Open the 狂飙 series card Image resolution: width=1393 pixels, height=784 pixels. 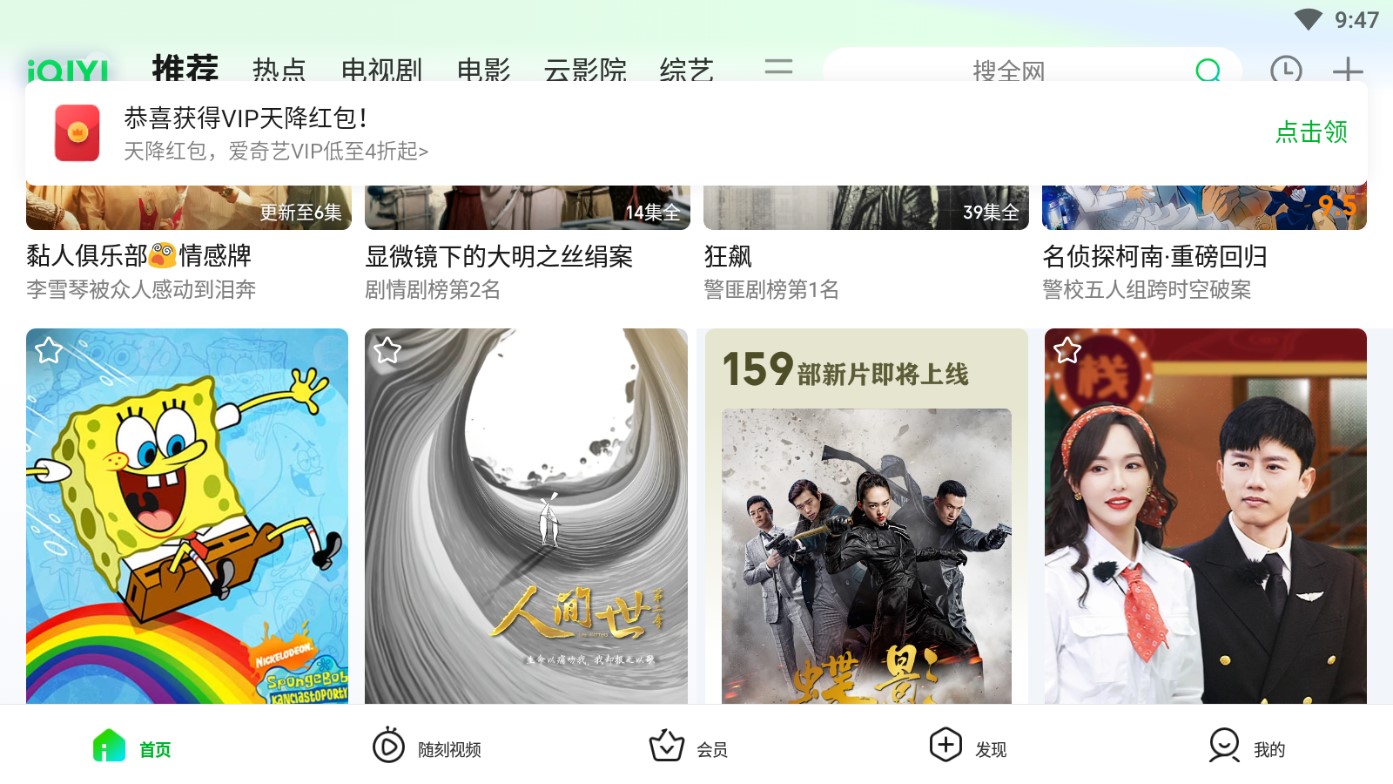coord(728,257)
